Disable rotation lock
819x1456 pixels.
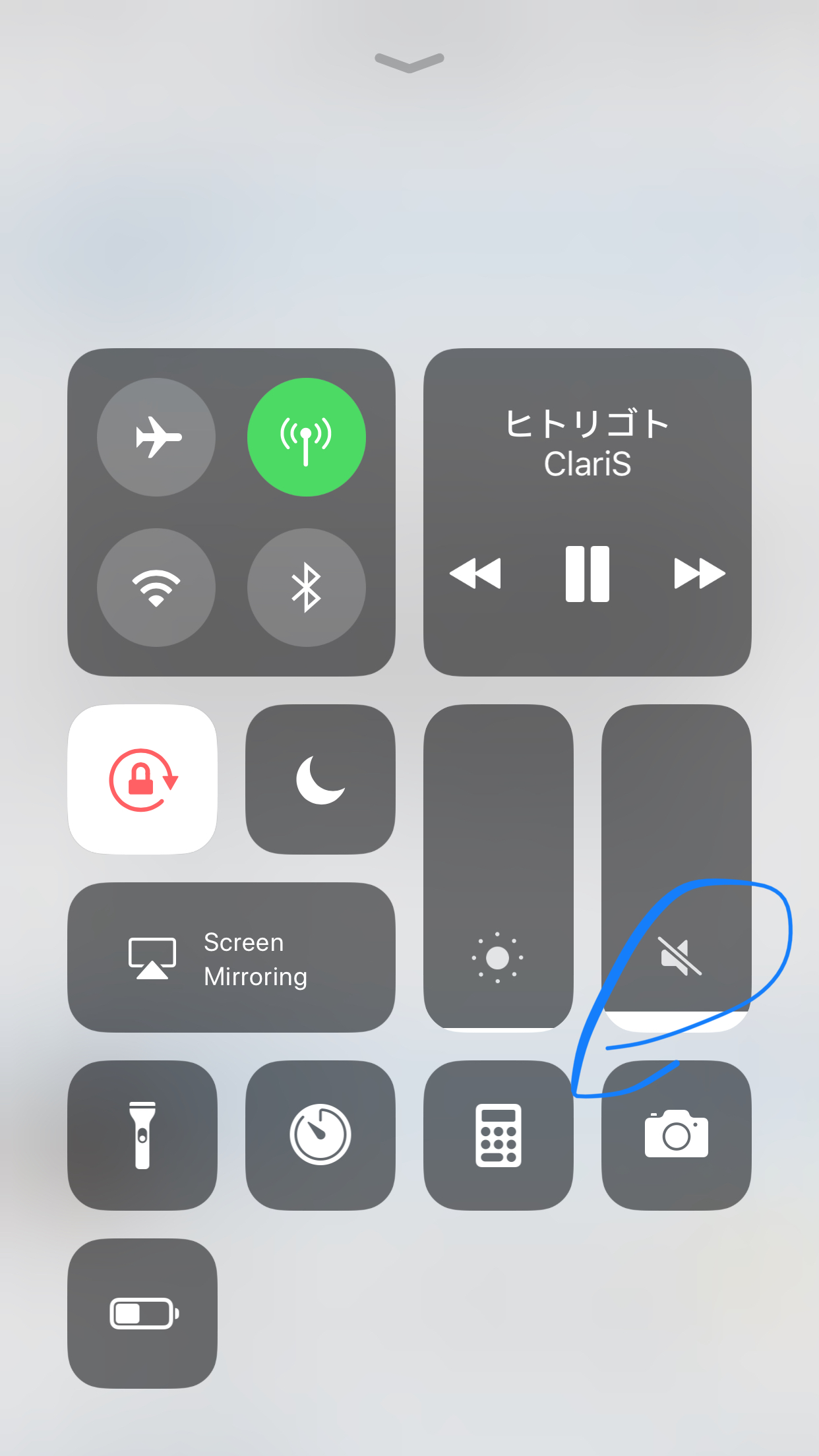[142, 779]
